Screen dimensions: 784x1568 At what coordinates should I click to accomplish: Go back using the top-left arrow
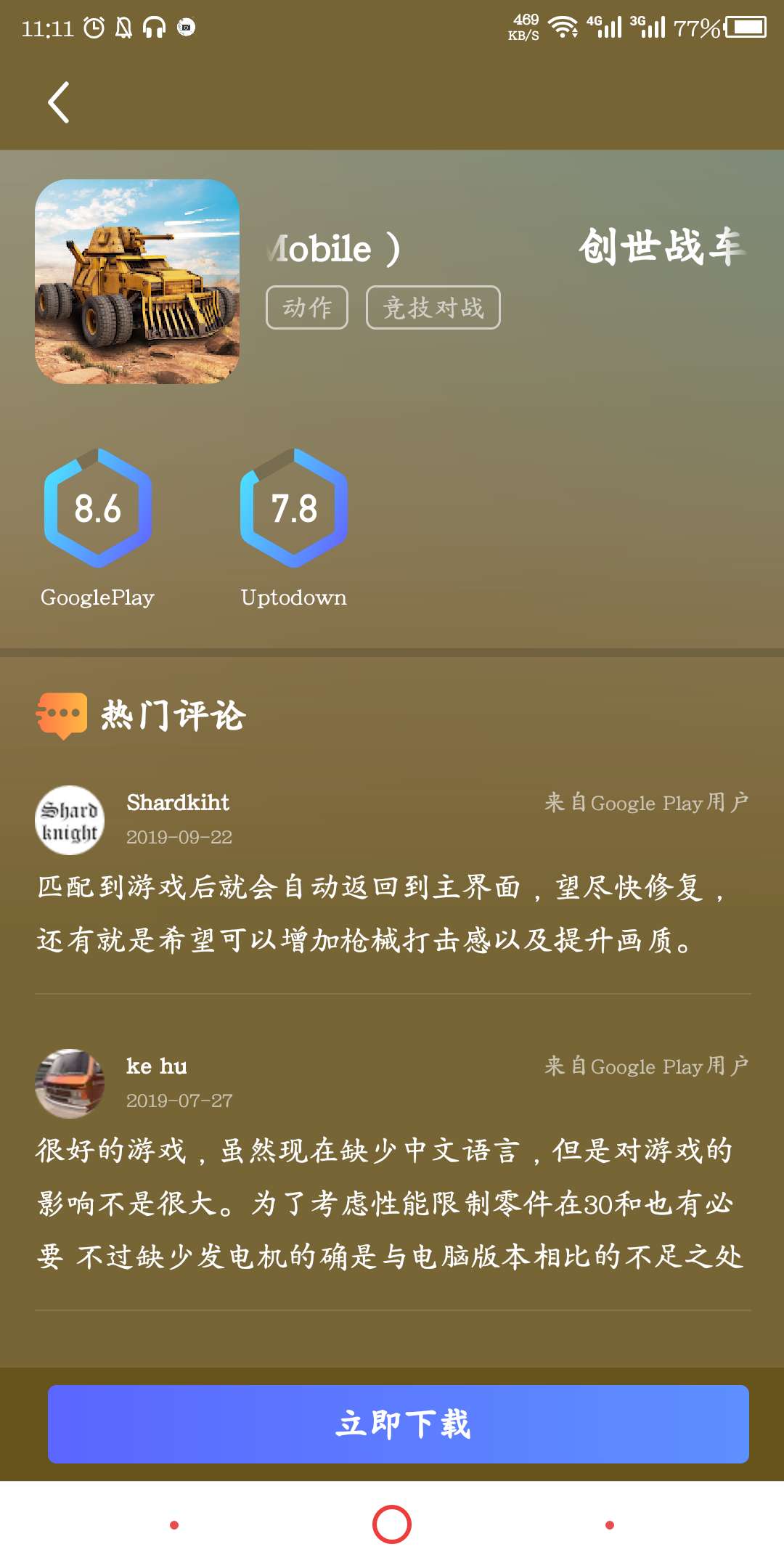pyautogui.click(x=59, y=102)
